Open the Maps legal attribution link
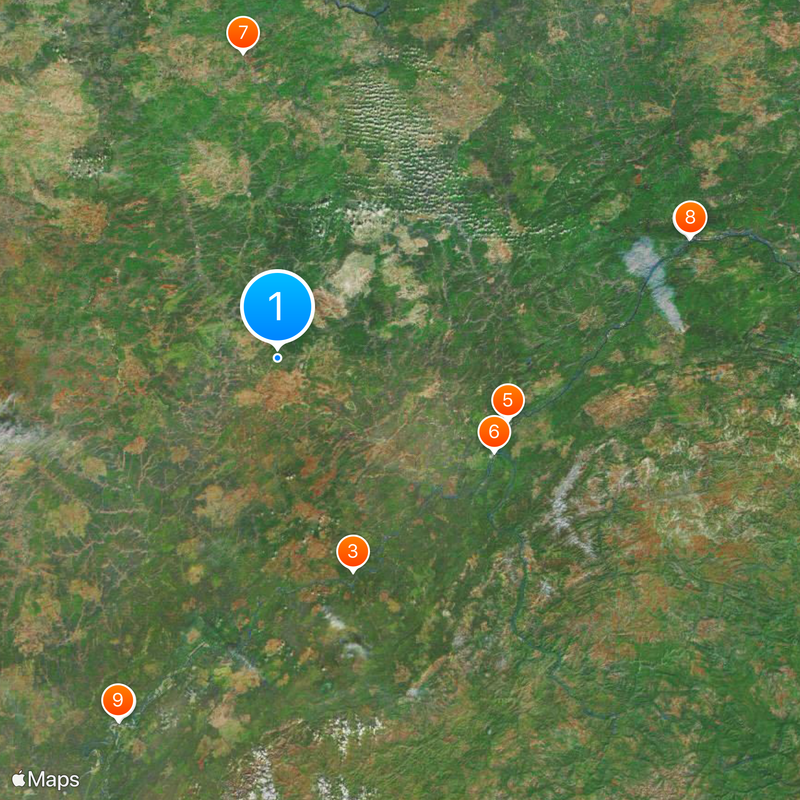The height and width of the screenshot is (800, 800). click(x=46, y=778)
